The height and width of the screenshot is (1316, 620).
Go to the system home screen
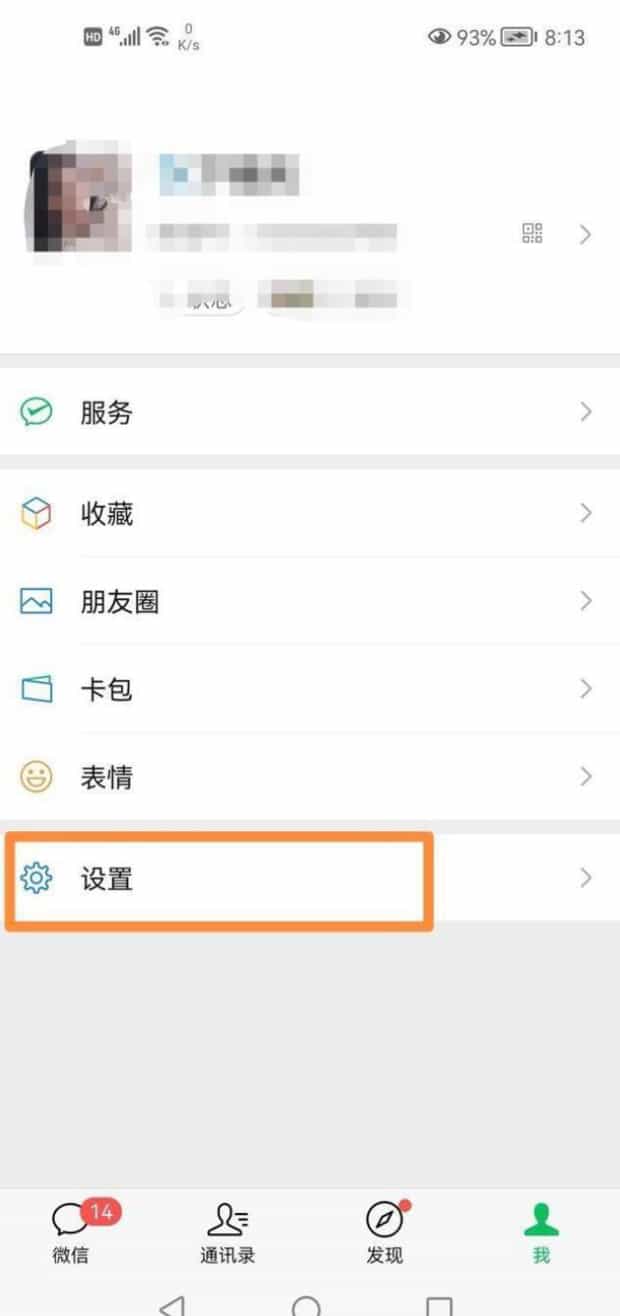307,1304
